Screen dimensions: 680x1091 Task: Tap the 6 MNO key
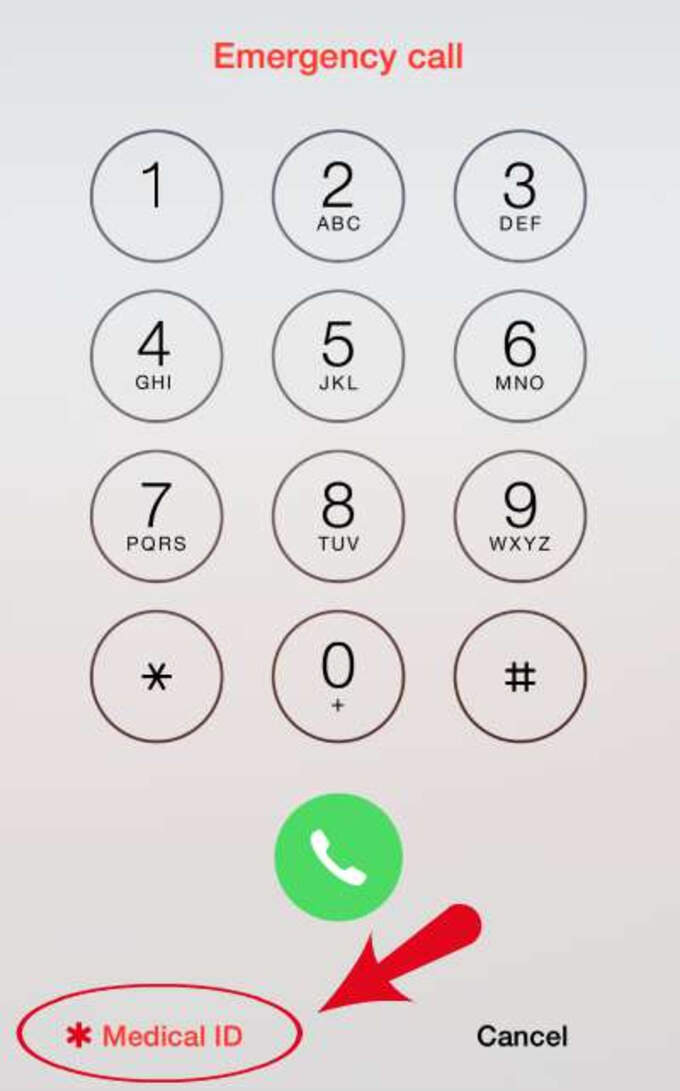click(x=520, y=357)
